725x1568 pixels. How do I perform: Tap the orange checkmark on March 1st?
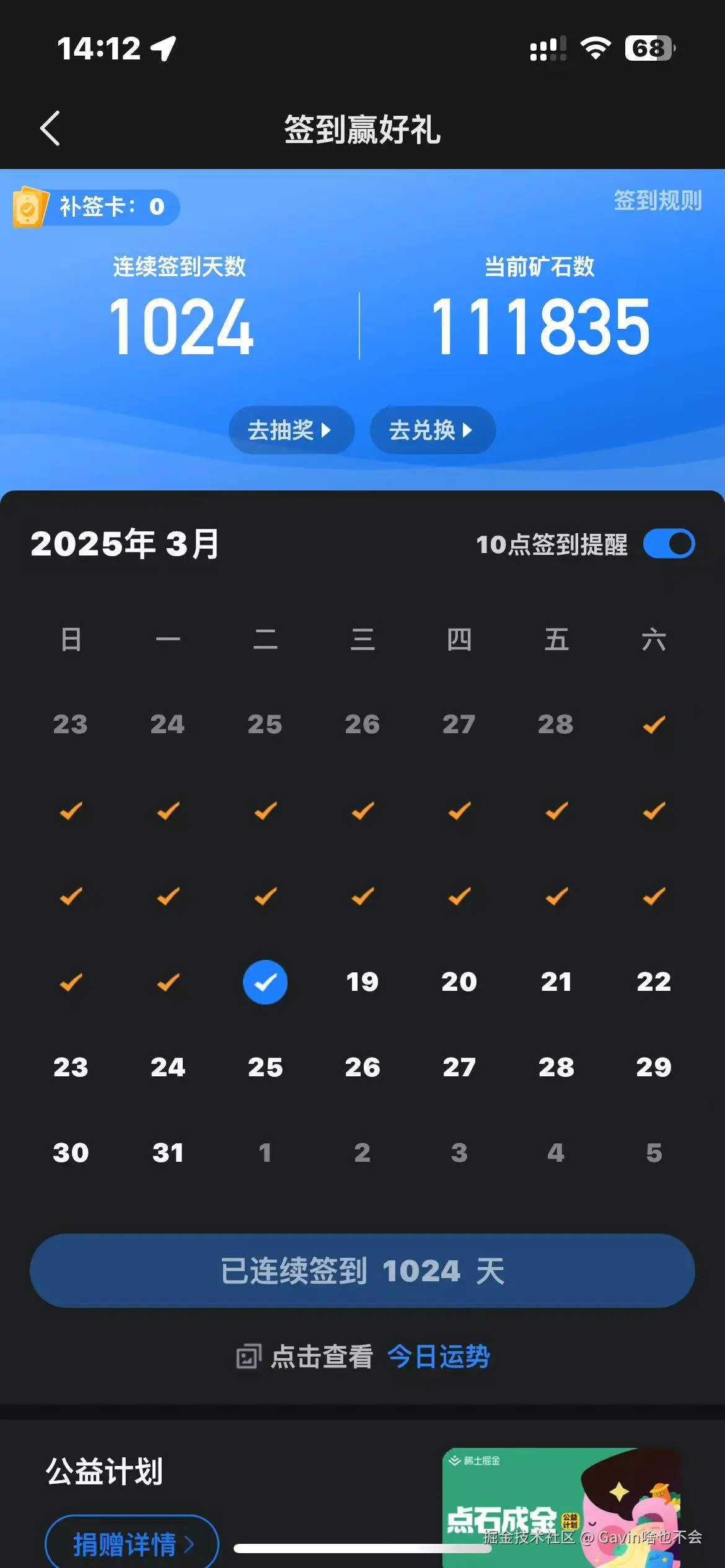[654, 725]
